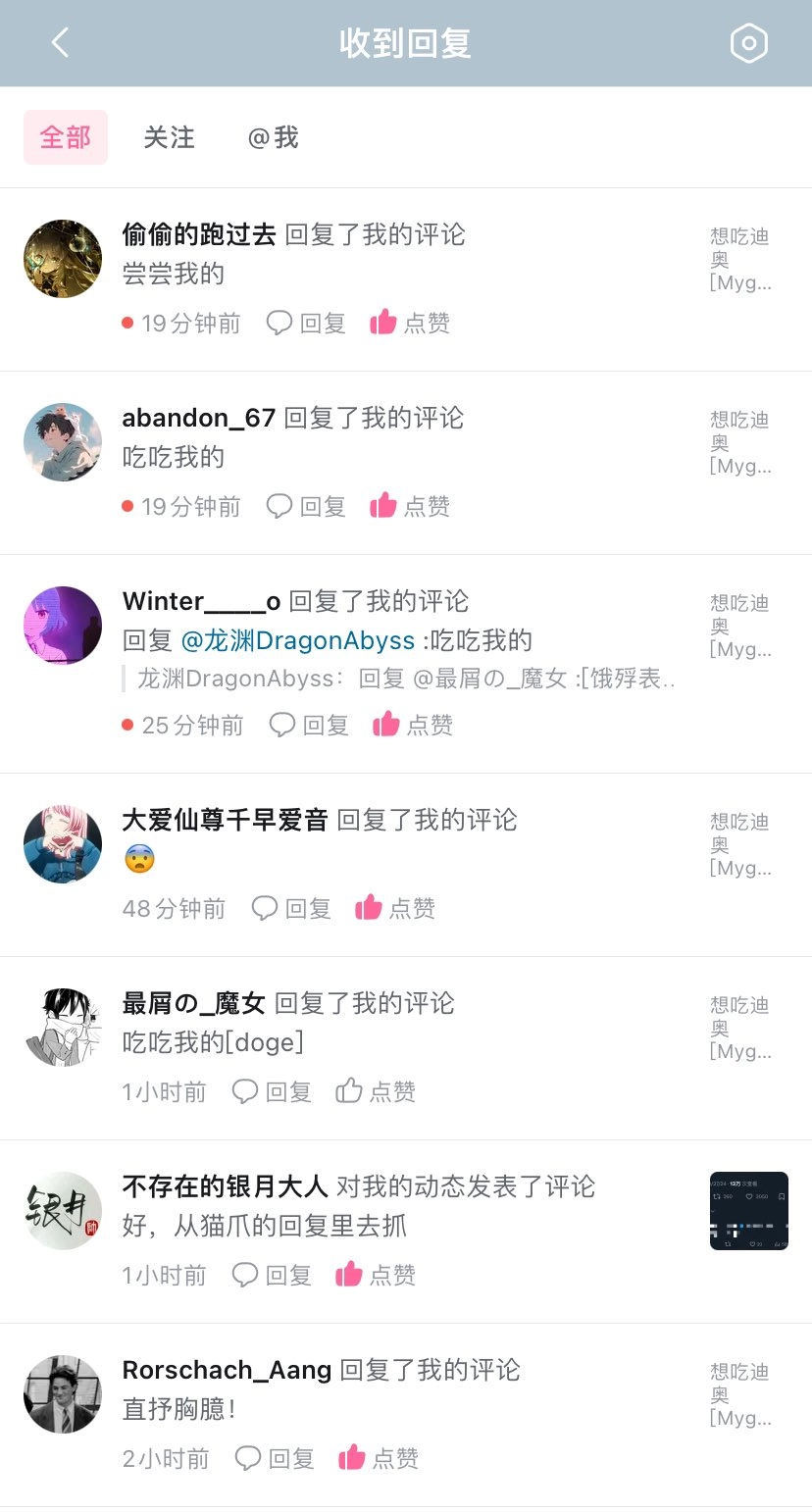Open the 想吃迪奥 source beside 大爱仙尊千早爱音
The image size is (812, 1512).
pos(741,844)
